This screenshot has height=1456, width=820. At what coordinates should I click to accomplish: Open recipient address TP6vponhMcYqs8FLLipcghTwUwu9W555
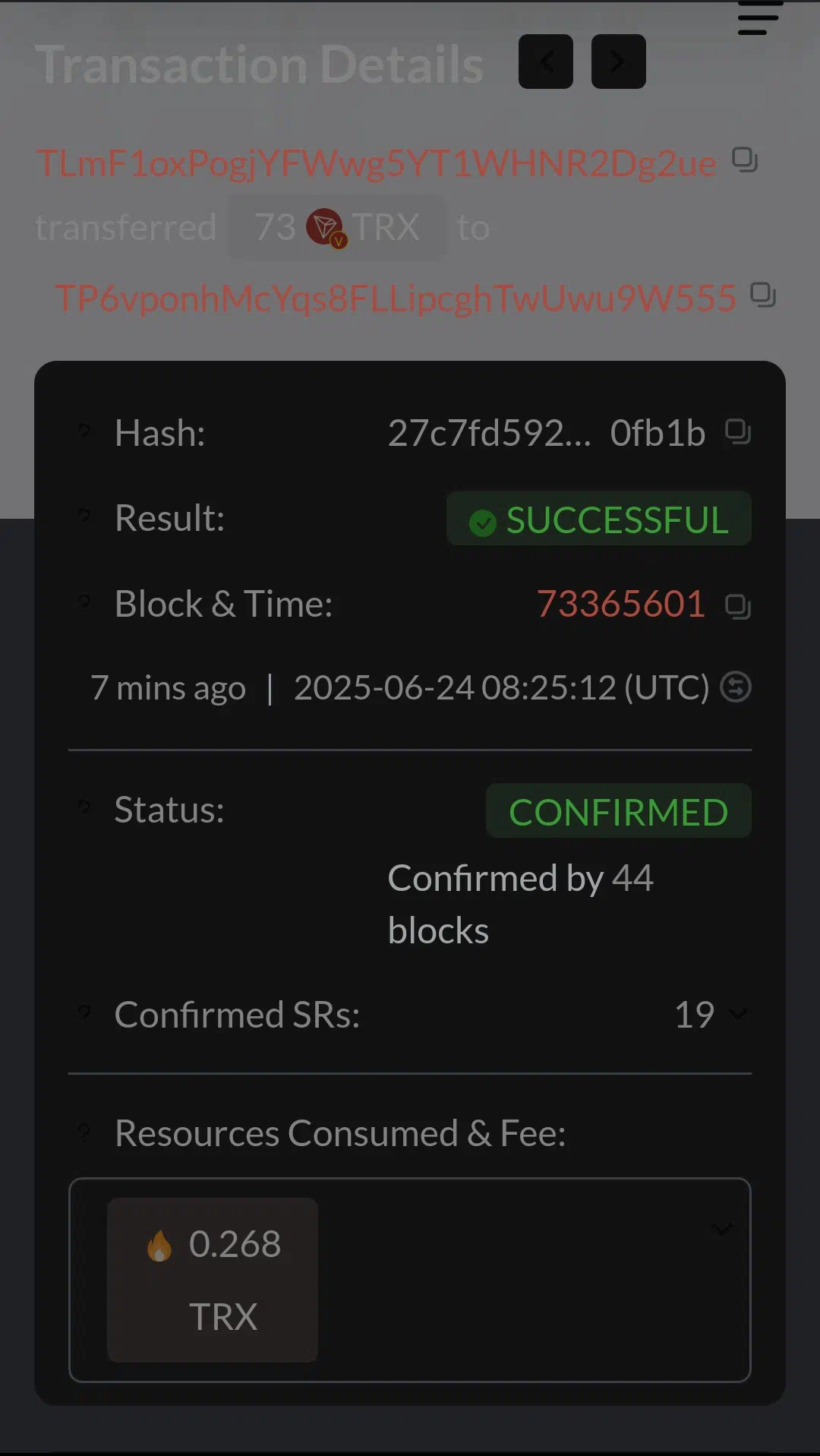[x=396, y=298]
